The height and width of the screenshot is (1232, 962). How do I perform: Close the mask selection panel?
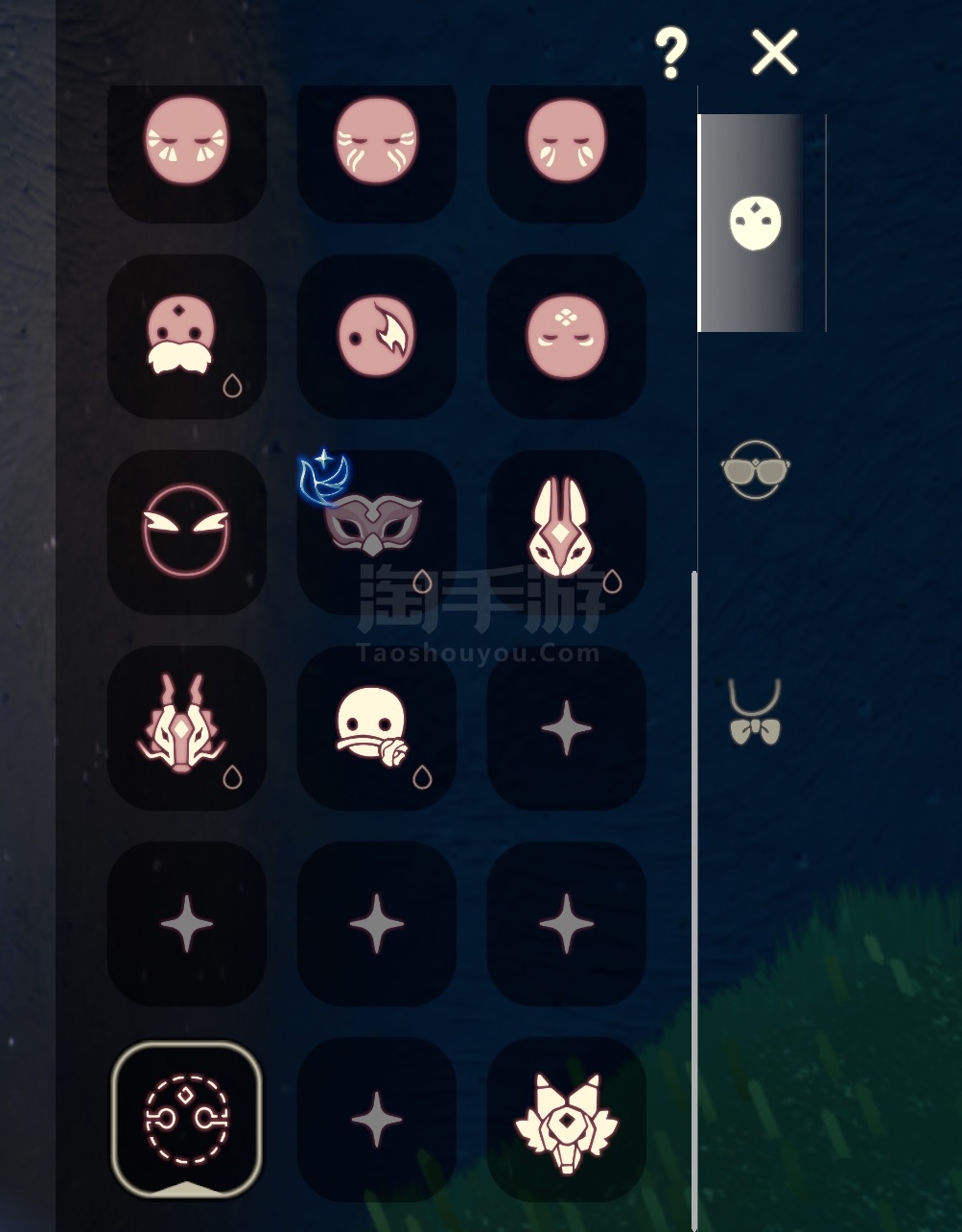pos(774,52)
